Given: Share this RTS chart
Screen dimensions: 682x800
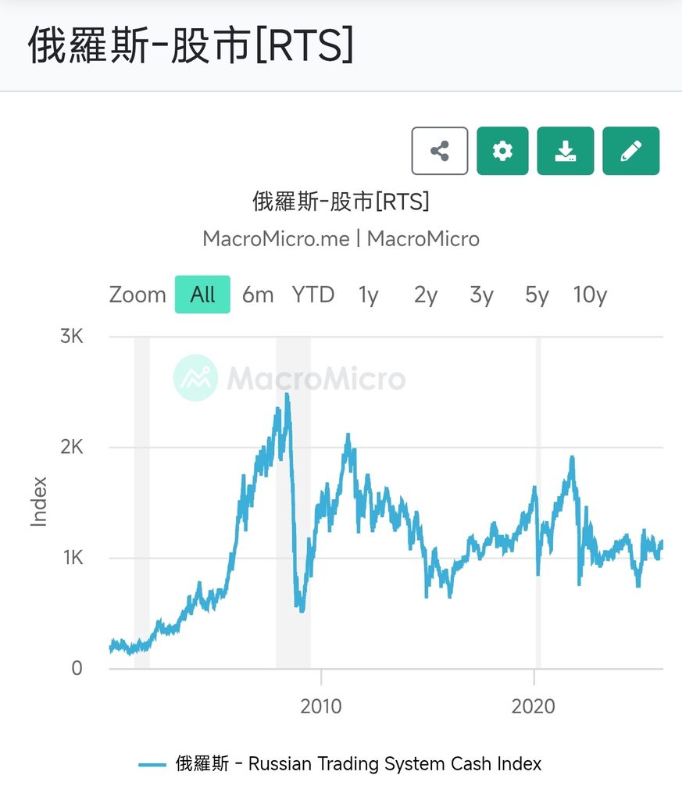Looking at the screenshot, I should (439, 151).
